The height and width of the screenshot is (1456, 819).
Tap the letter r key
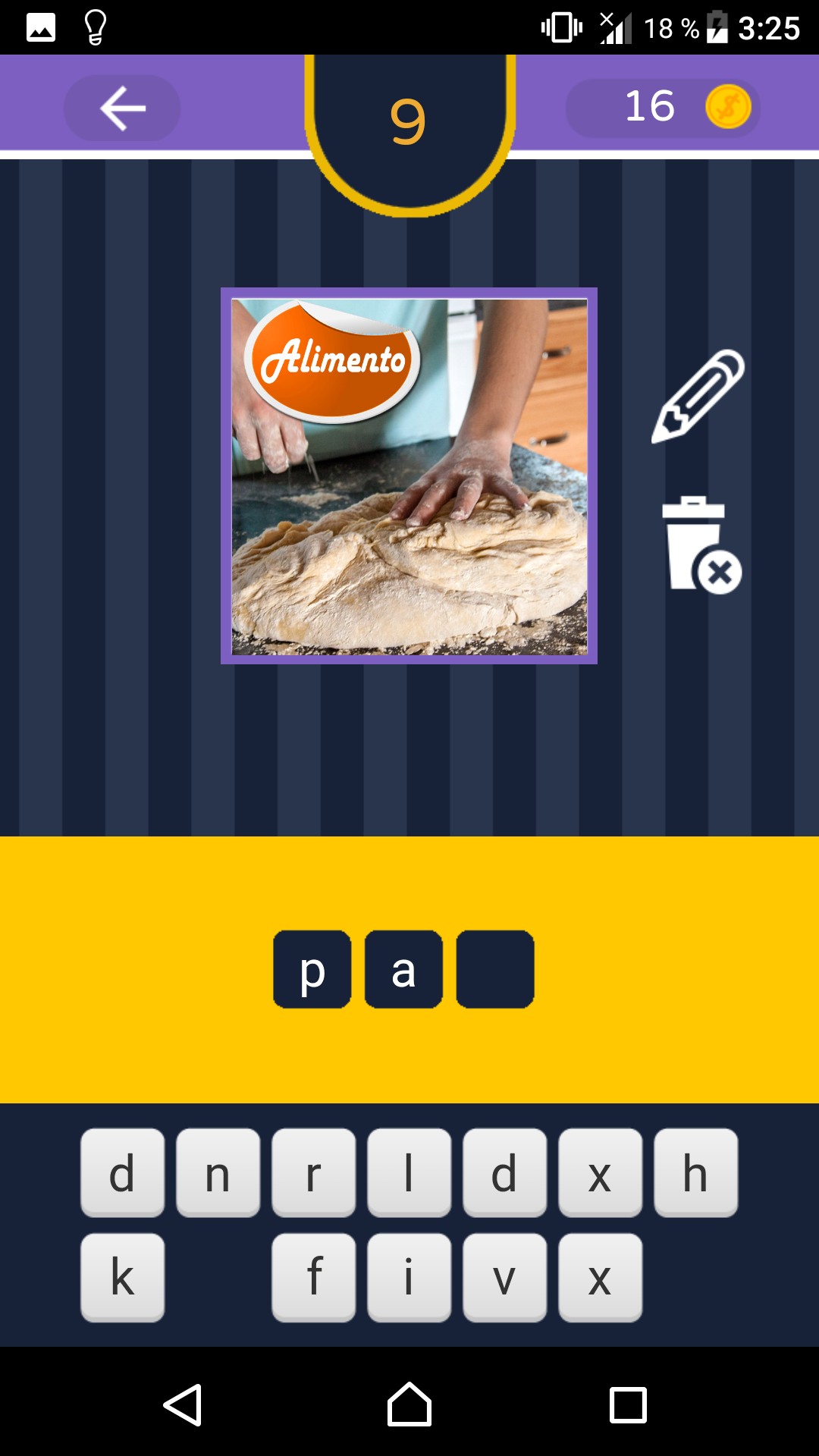(313, 1172)
